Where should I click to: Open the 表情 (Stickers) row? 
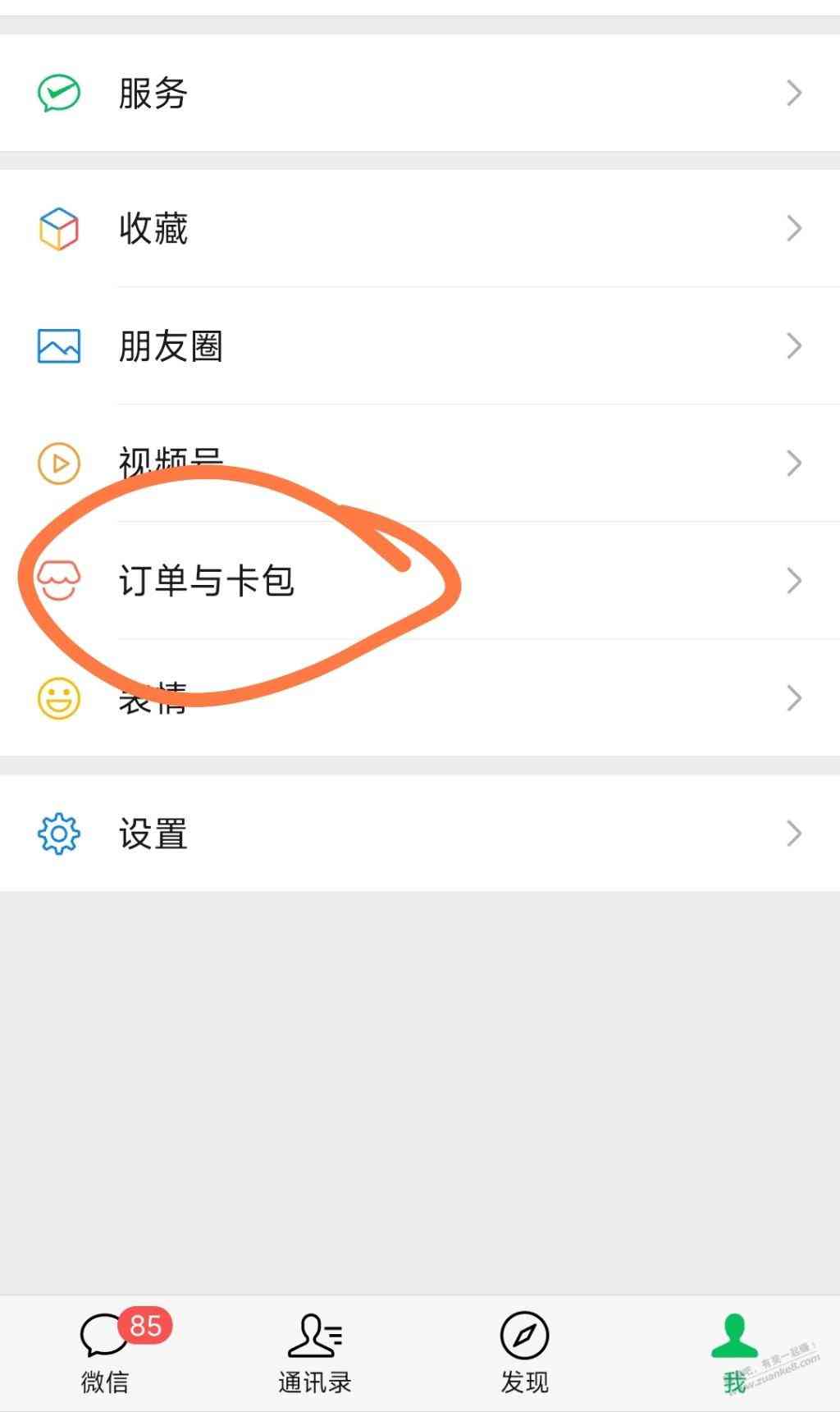[x=418, y=698]
